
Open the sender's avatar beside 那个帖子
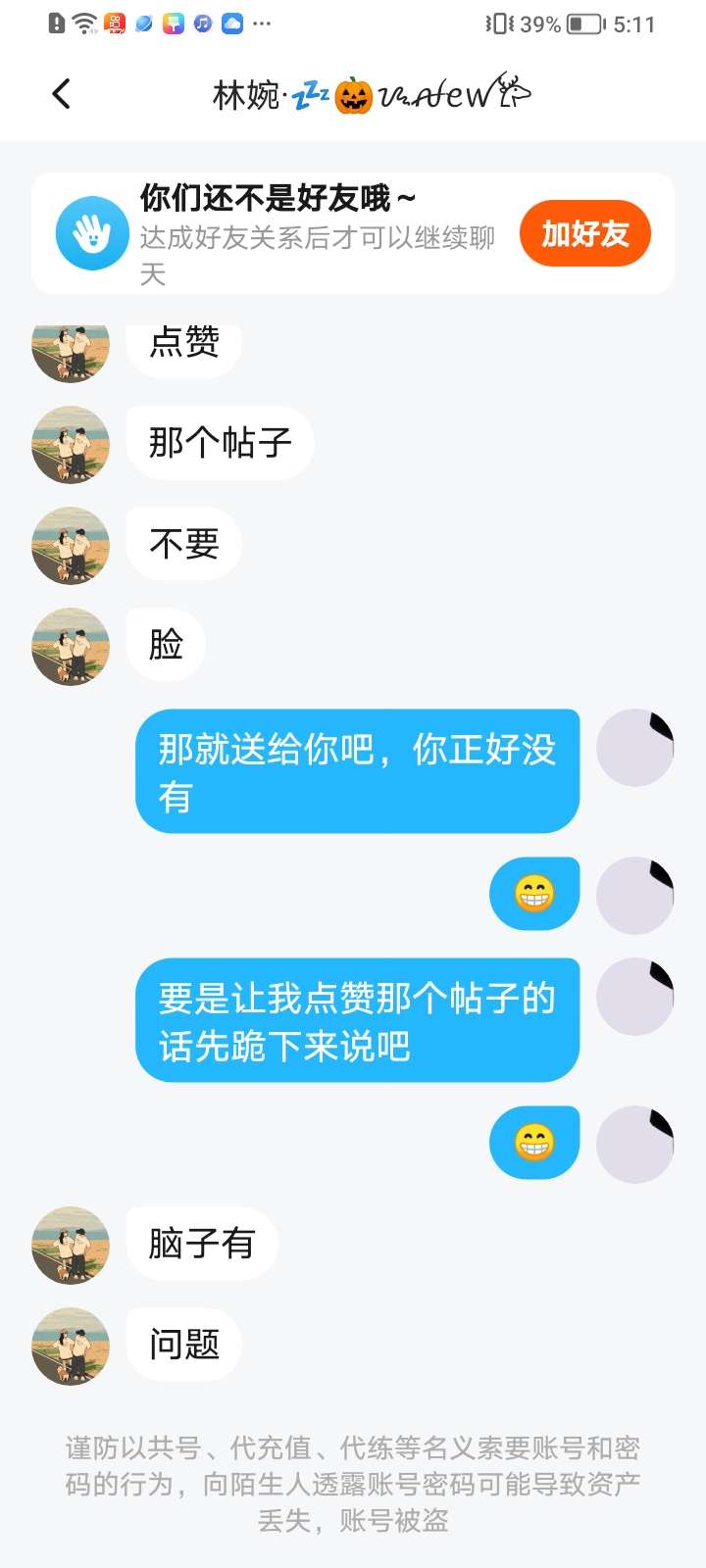click(x=71, y=445)
